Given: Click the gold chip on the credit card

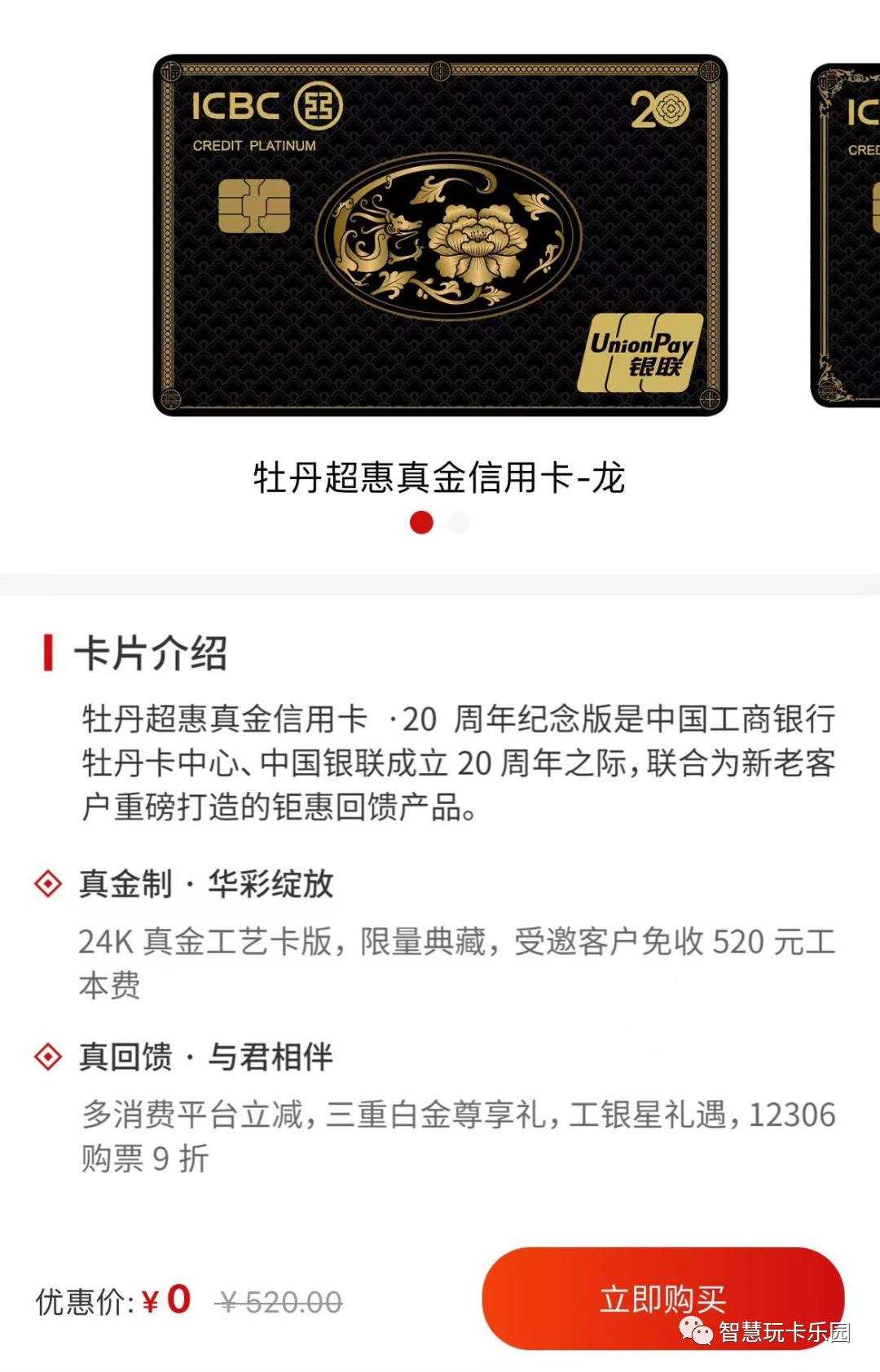Looking at the screenshot, I should click(257, 206).
